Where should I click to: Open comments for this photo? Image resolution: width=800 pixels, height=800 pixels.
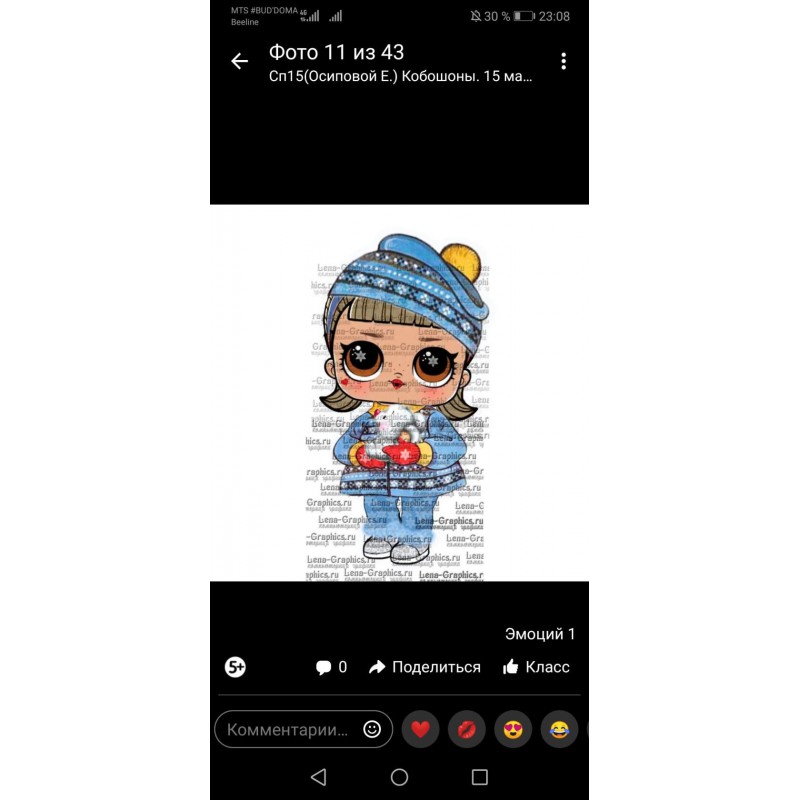click(331, 667)
